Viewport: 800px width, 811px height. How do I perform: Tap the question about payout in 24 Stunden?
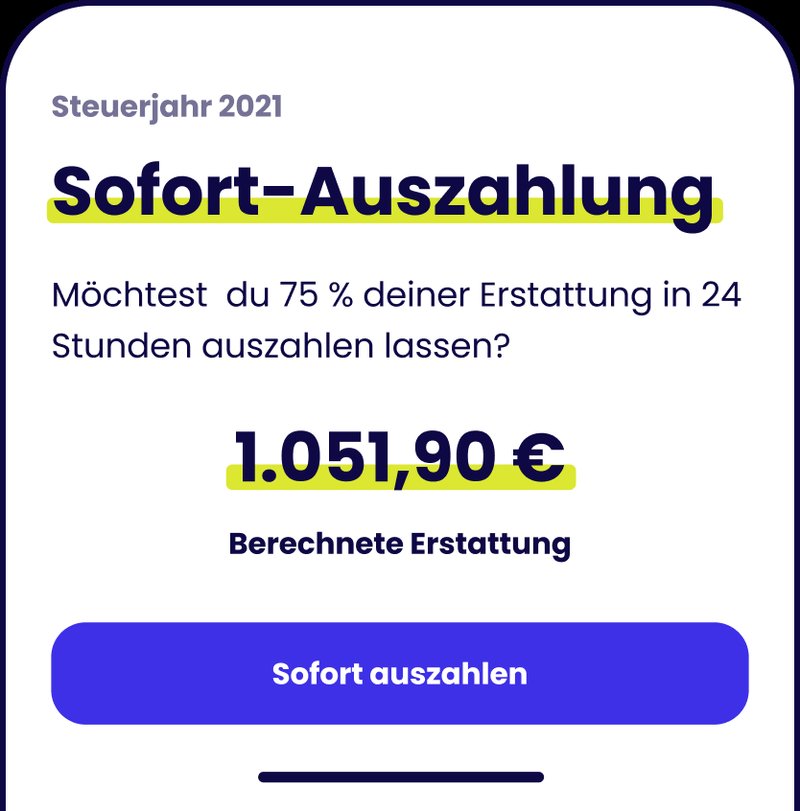tap(395, 320)
